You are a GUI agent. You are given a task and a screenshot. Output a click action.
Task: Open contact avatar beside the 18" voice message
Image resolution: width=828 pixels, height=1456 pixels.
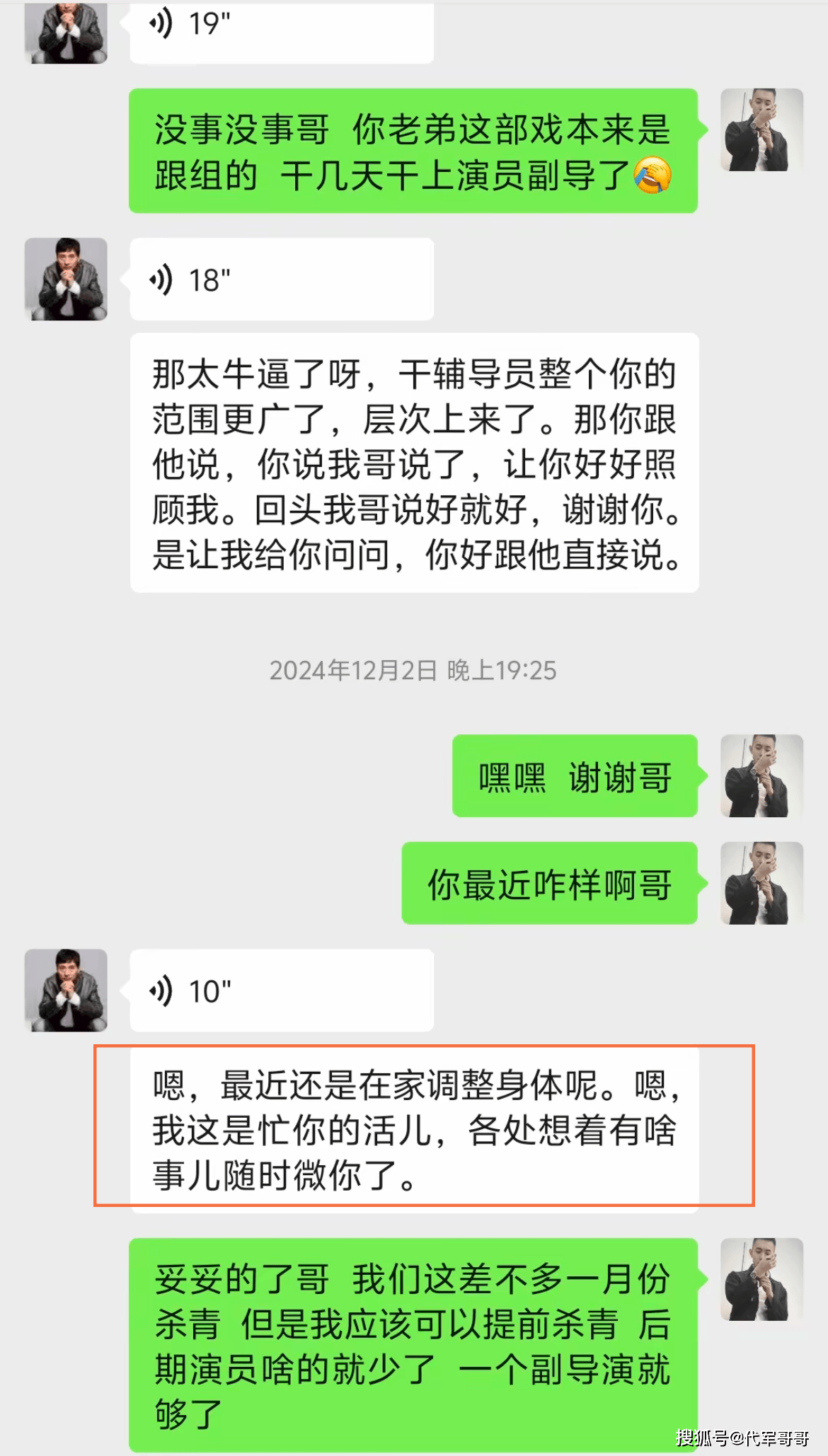66,279
